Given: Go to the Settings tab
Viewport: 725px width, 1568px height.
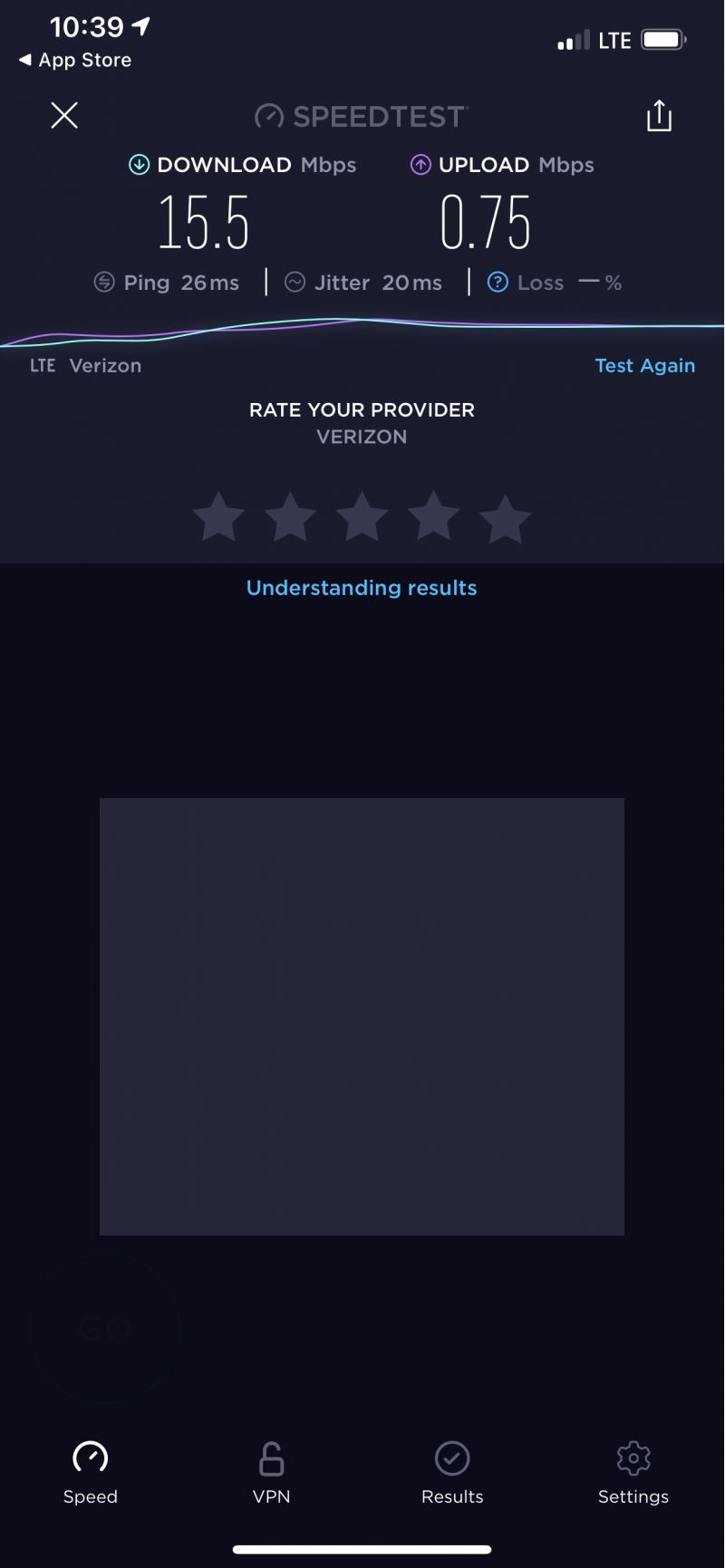Looking at the screenshot, I should point(633,1472).
